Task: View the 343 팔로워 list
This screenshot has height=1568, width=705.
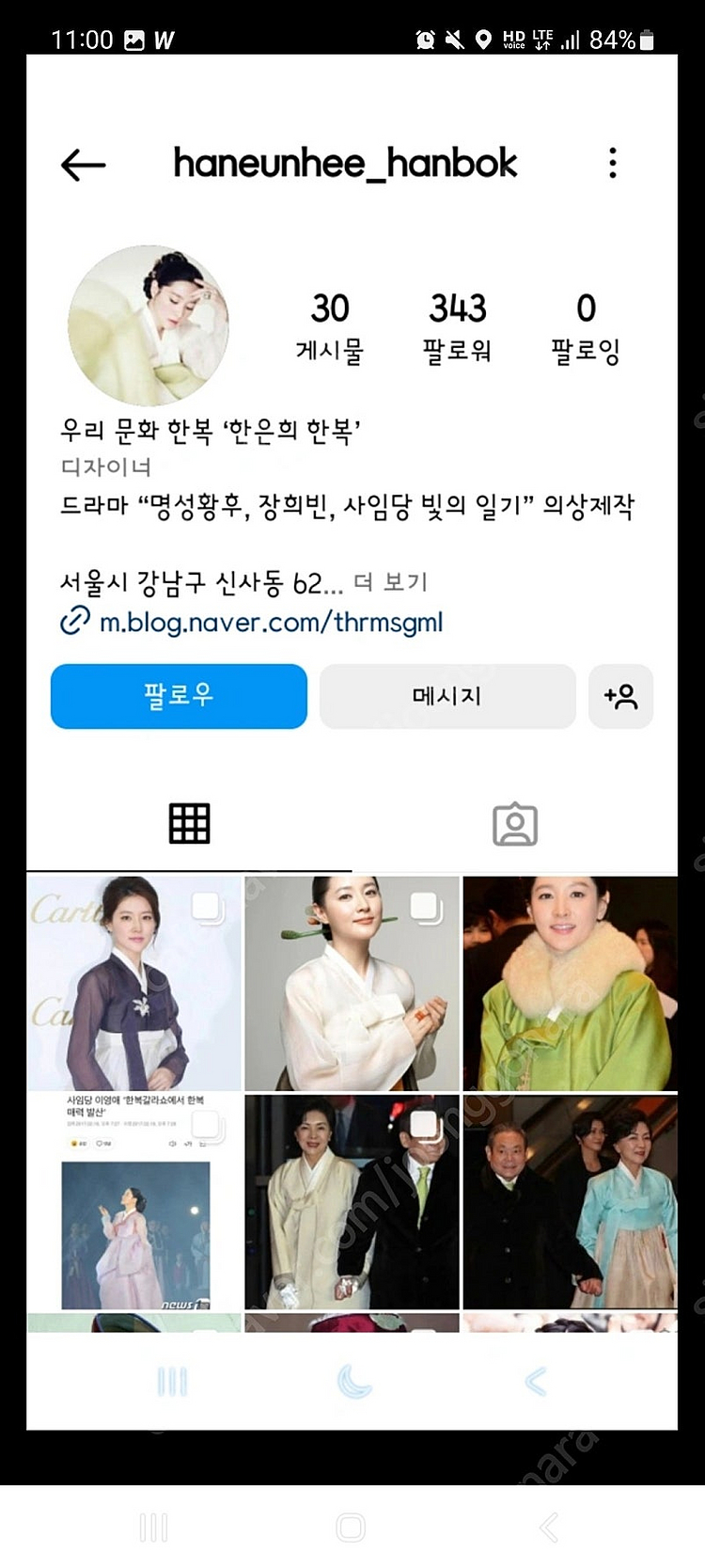Action: click(x=457, y=327)
